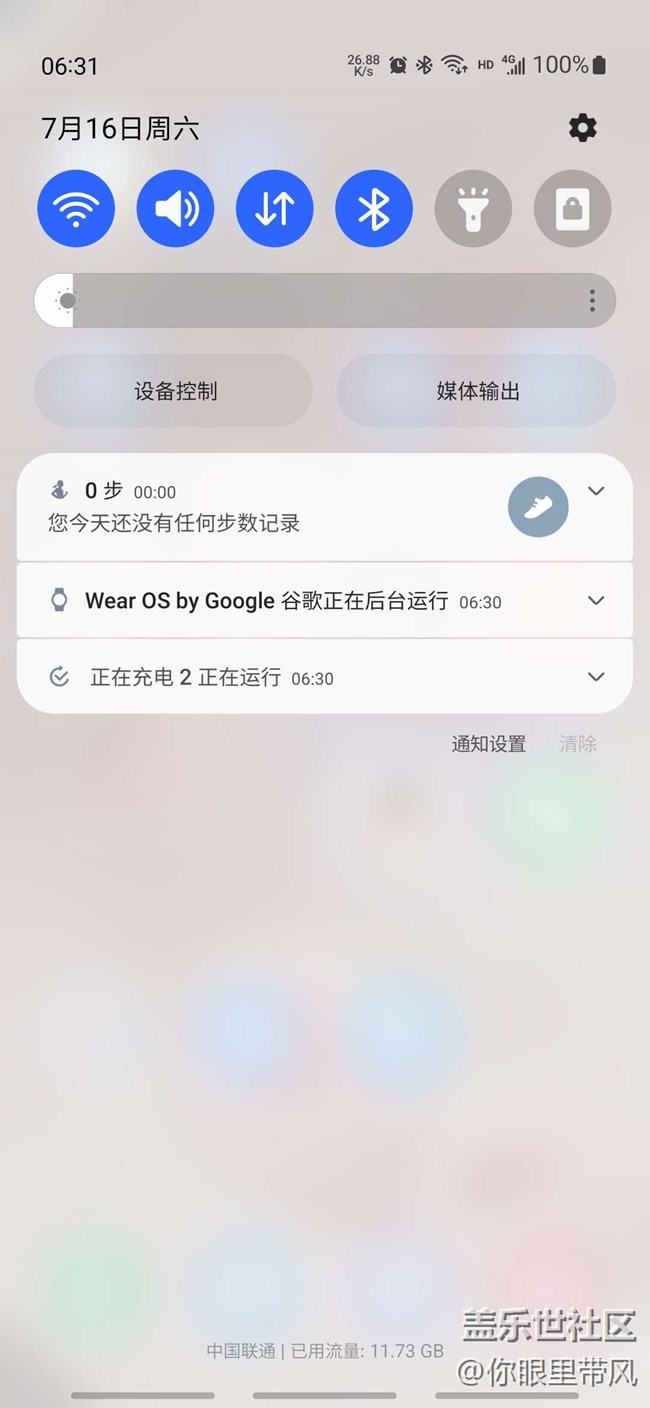
Task: Disable Bluetooth
Action: (374, 209)
